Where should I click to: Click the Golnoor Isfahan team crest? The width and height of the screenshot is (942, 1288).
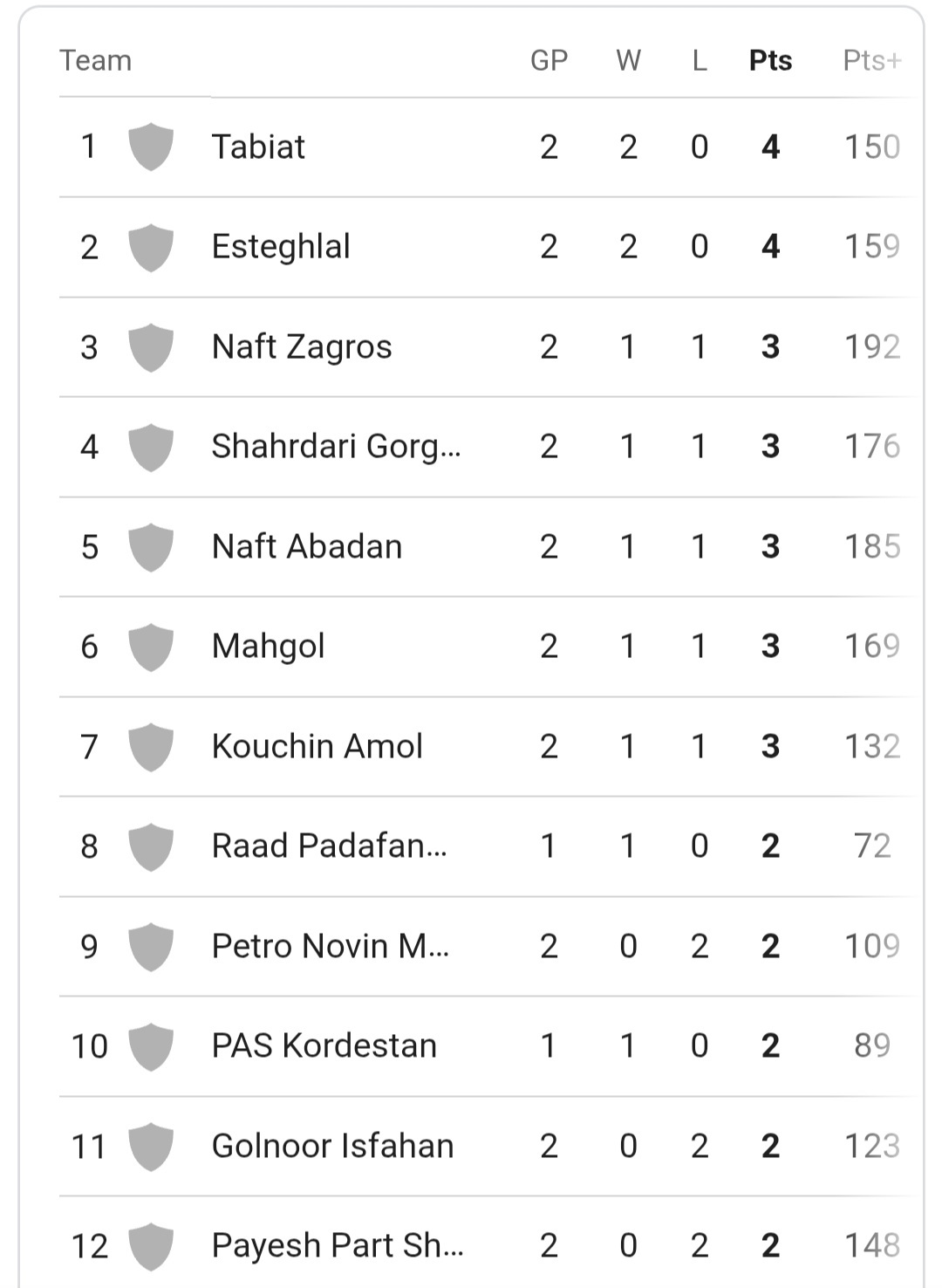[150, 1145]
